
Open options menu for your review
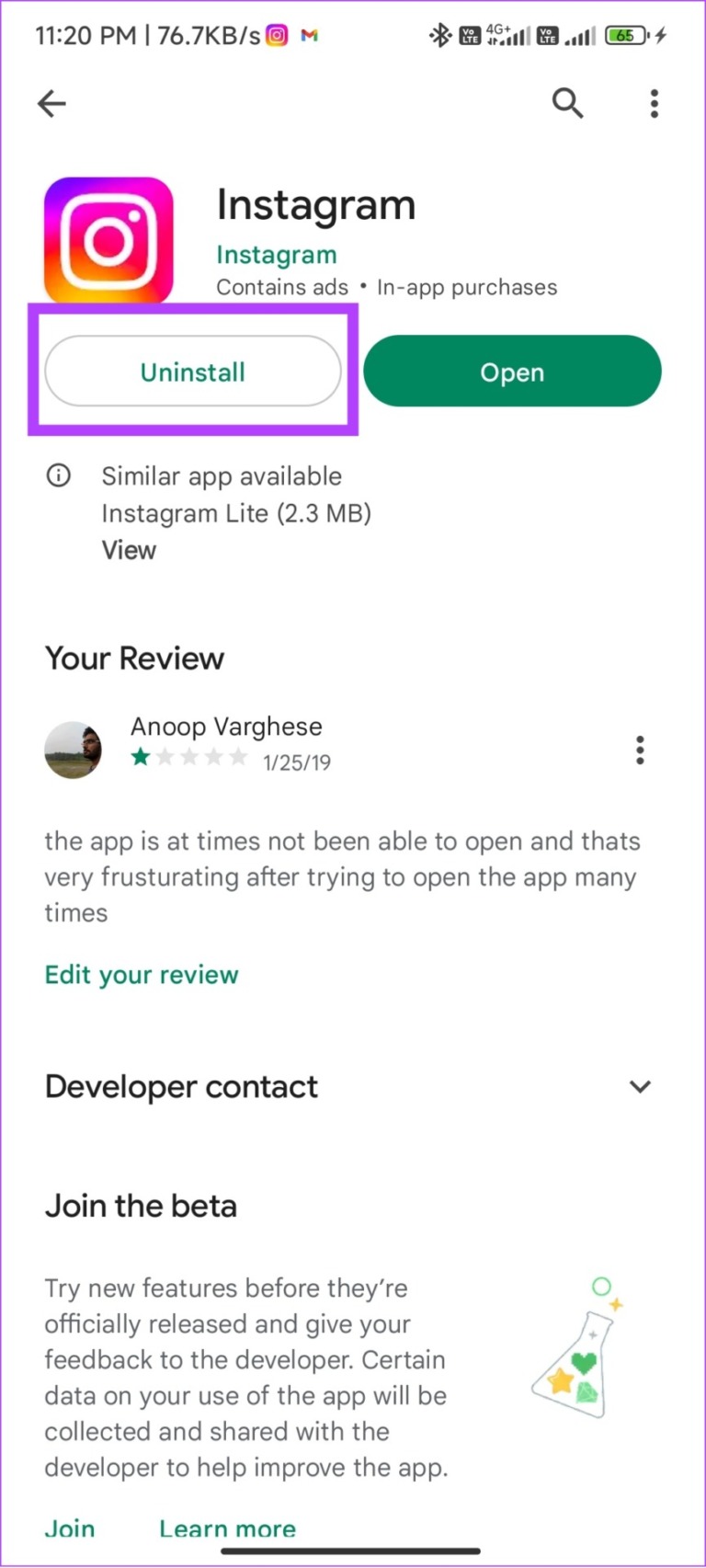coord(640,750)
